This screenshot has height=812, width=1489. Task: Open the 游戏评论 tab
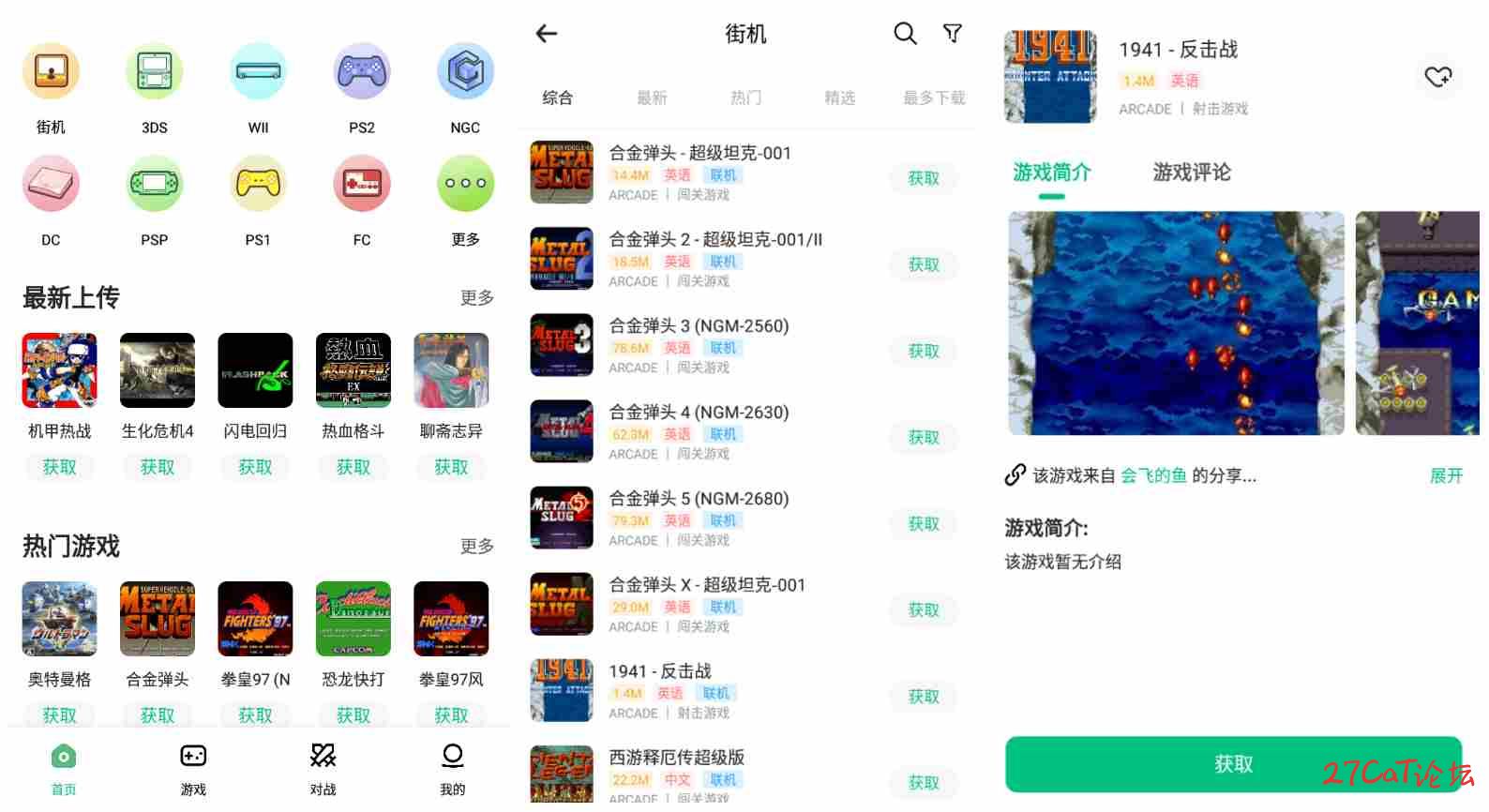(x=1191, y=173)
